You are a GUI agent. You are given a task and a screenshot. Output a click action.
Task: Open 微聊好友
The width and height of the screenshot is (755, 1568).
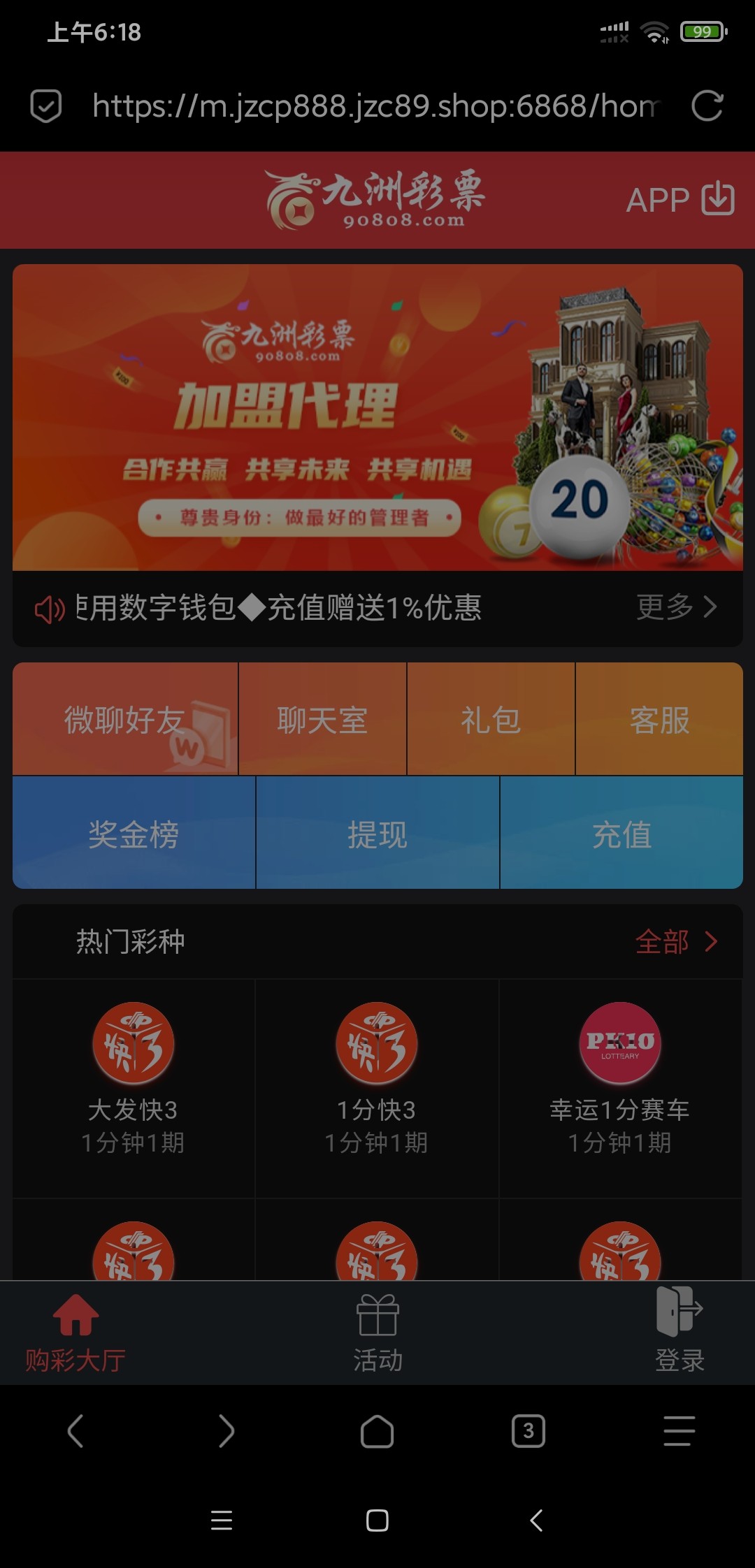point(125,720)
